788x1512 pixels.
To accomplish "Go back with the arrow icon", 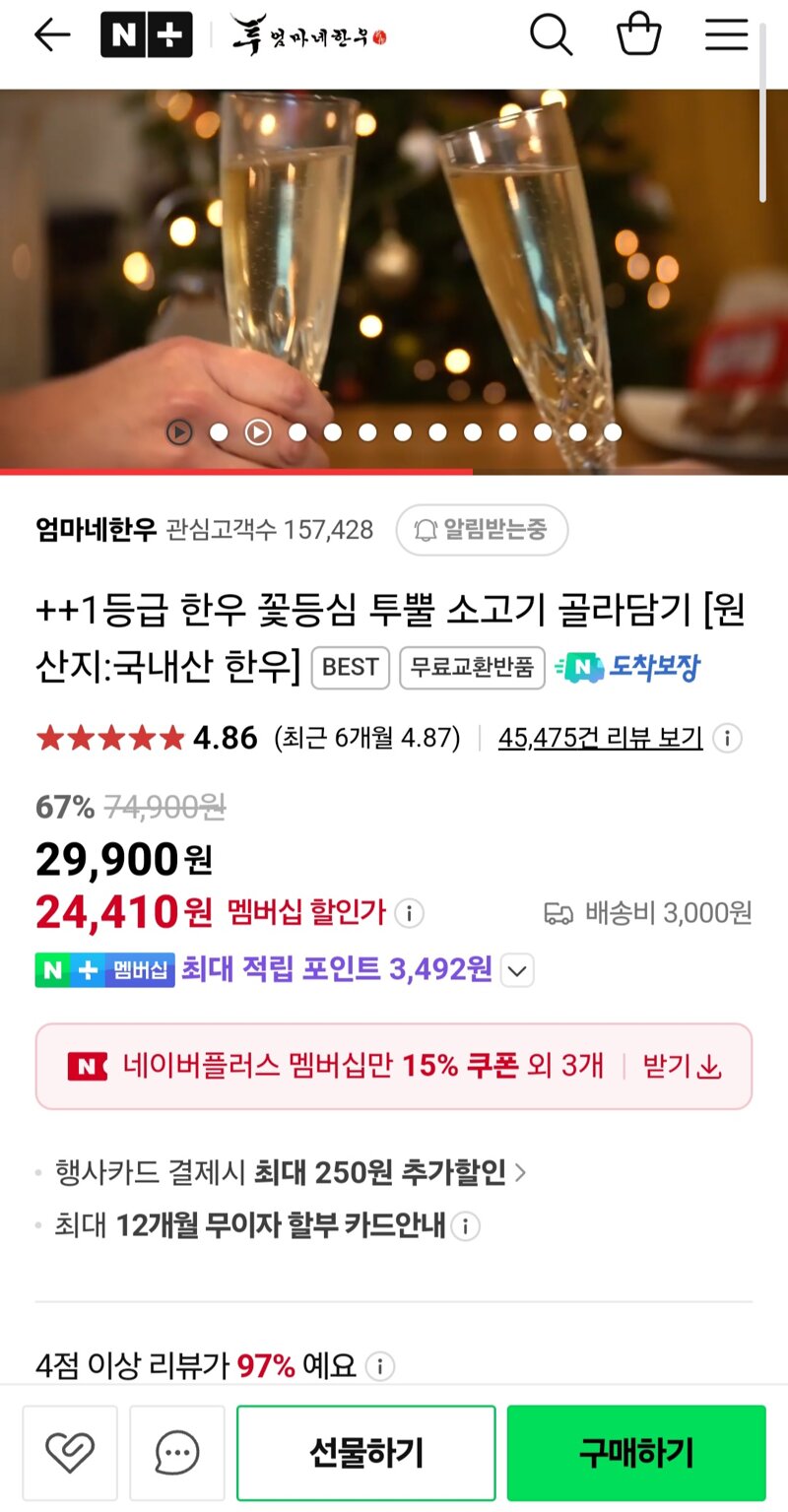I will [x=52, y=35].
